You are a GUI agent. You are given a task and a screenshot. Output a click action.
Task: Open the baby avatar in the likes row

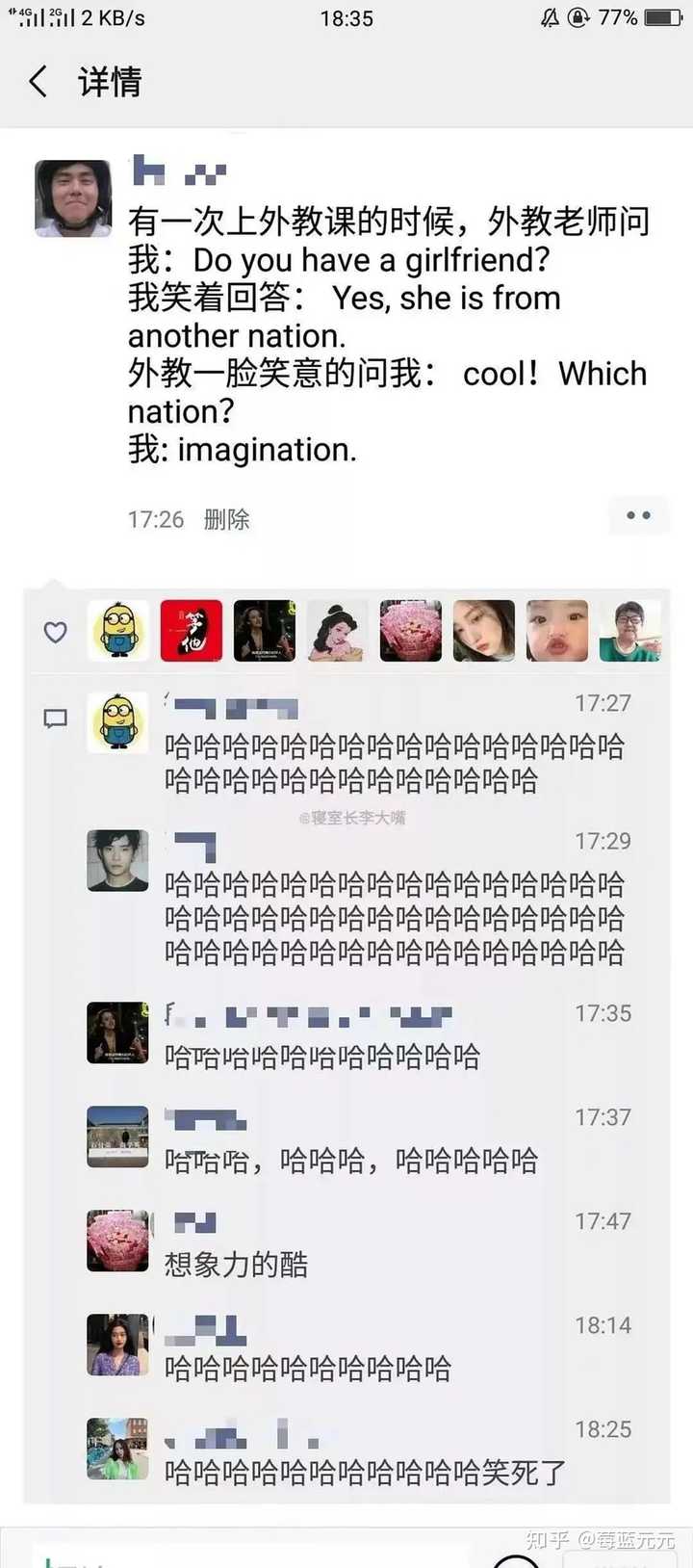point(556,631)
